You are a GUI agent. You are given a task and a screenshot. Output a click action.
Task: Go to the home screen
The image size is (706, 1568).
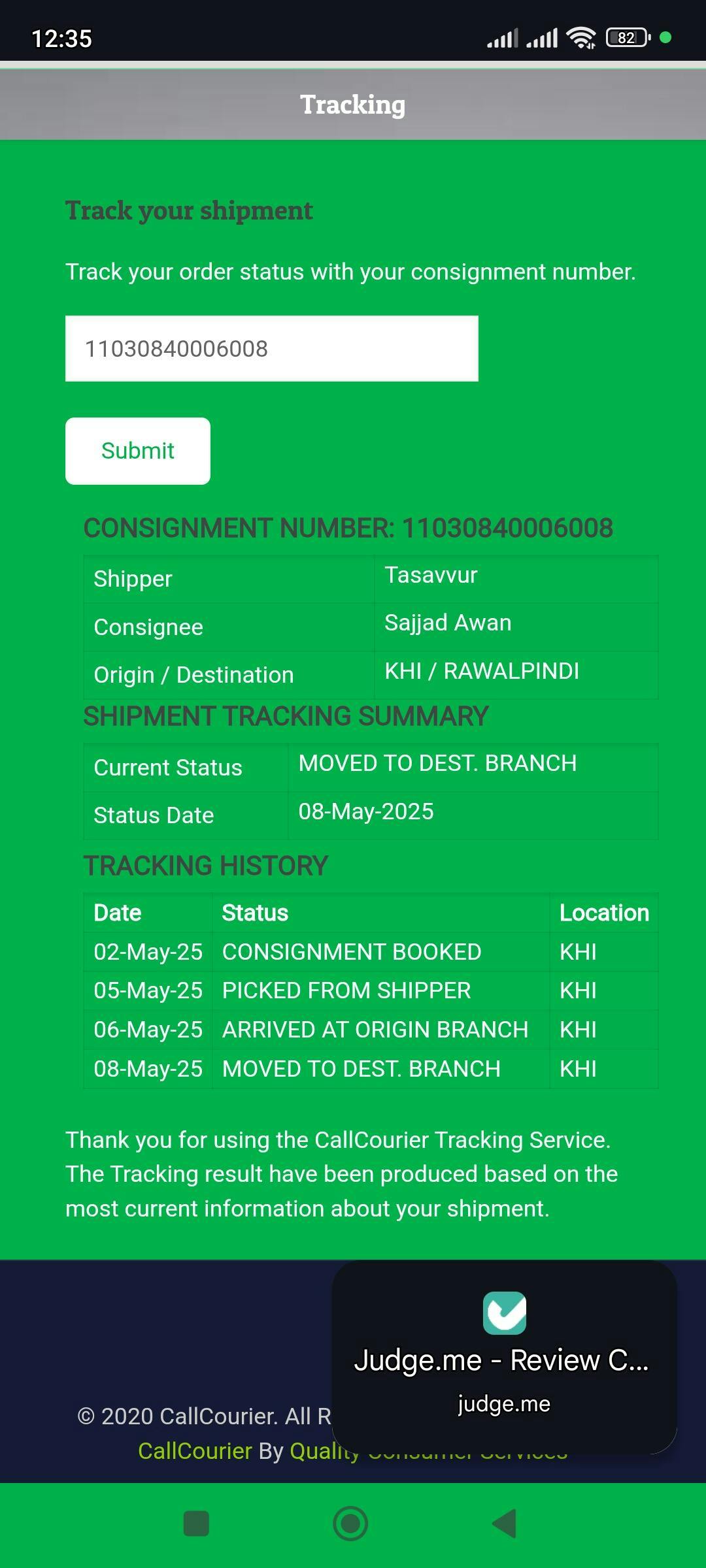(x=351, y=1524)
